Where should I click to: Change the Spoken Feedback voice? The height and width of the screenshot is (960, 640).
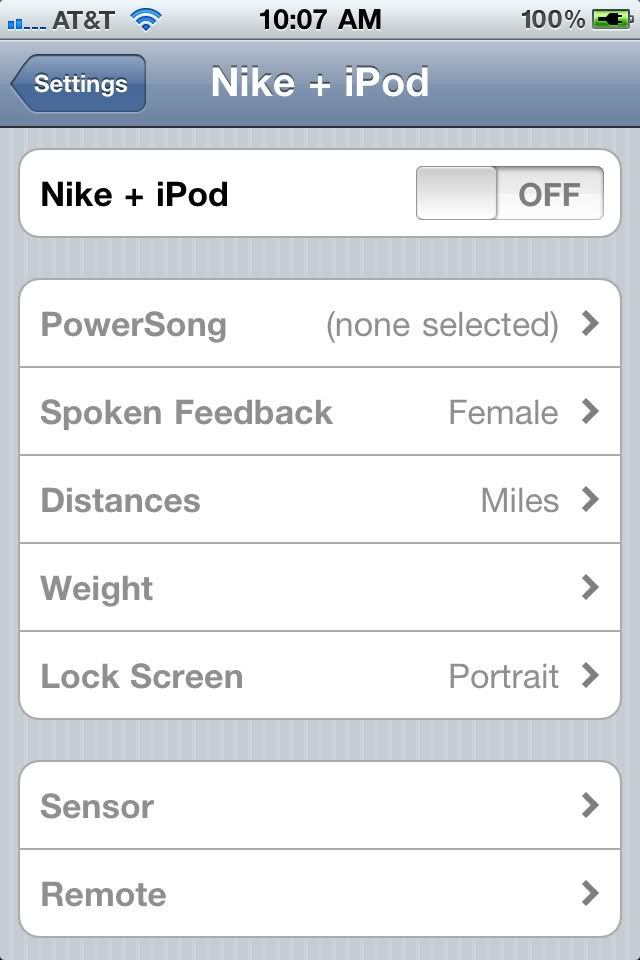coord(320,412)
